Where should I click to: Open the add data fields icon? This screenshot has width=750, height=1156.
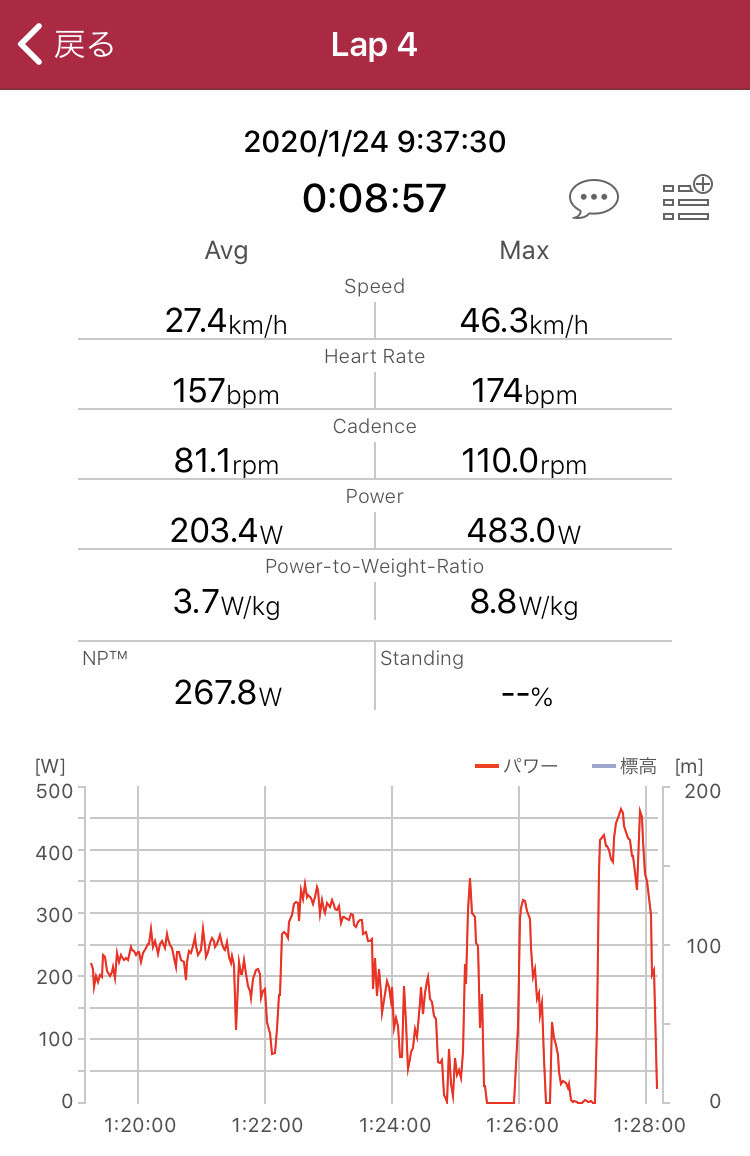(687, 198)
